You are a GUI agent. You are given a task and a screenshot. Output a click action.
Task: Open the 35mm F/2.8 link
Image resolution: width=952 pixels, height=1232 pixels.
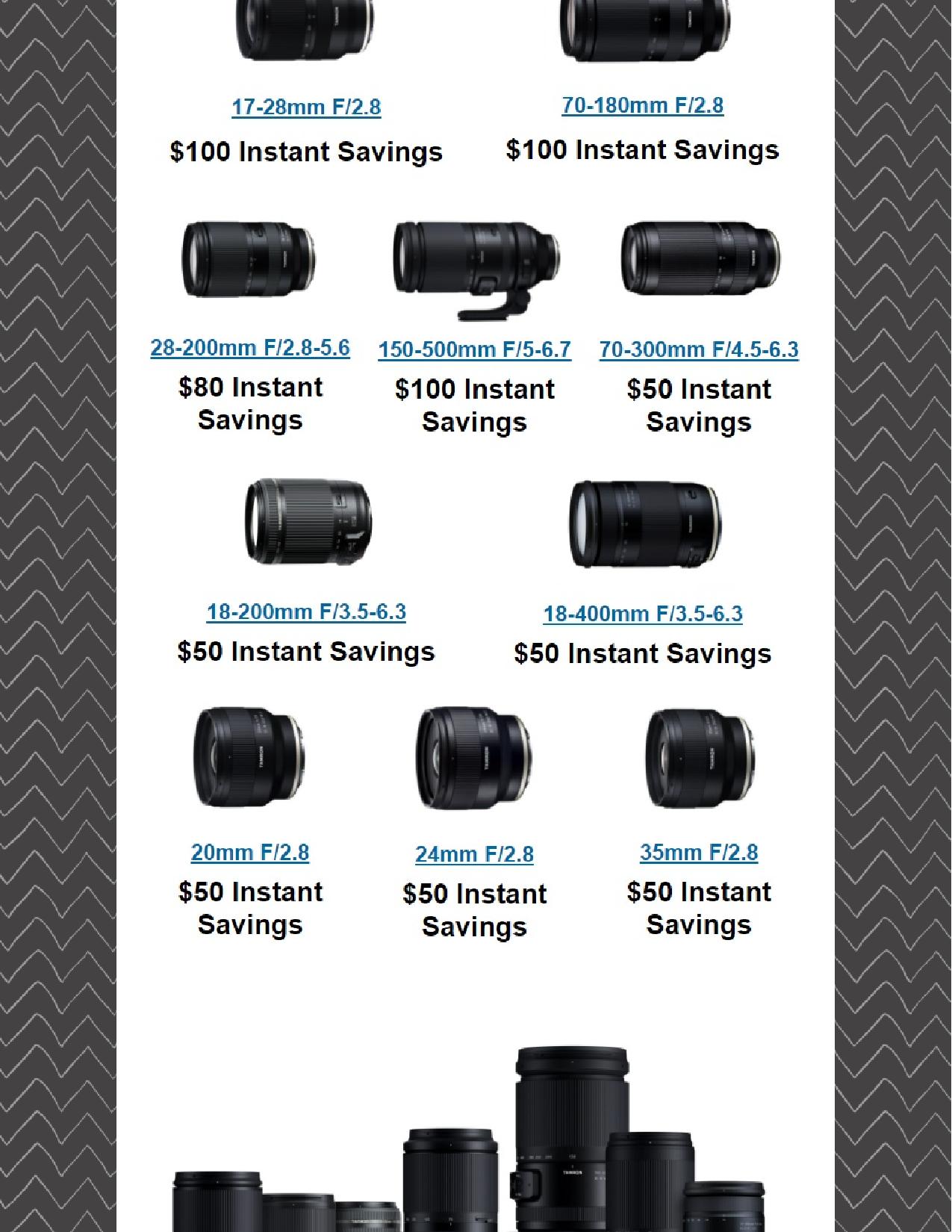[698, 853]
